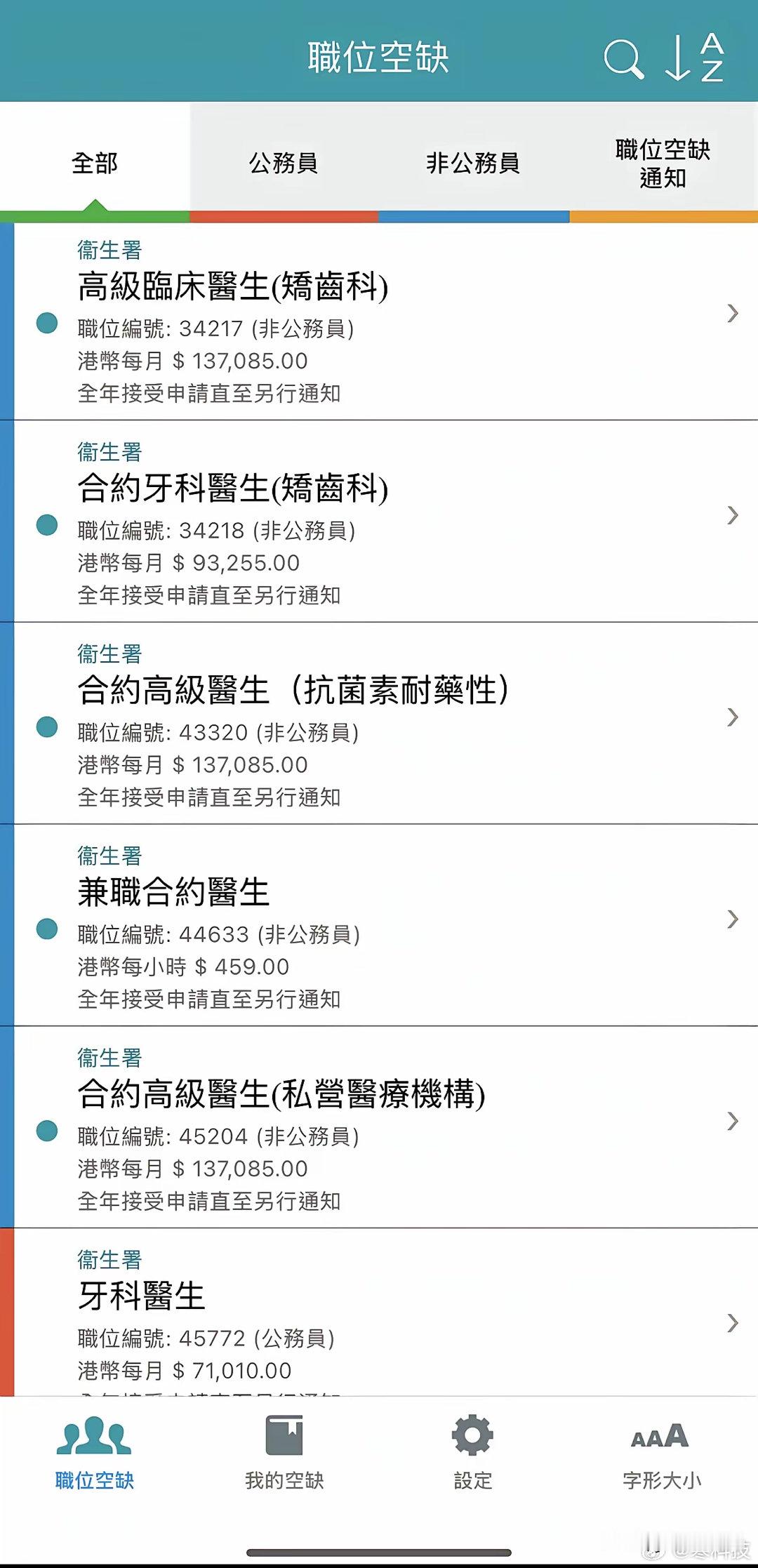Image resolution: width=758 pixels, height=1568 pixels.
Task: Select the 非公務員 filter tab
Action: pyautogui.click(x=474, y=163)
